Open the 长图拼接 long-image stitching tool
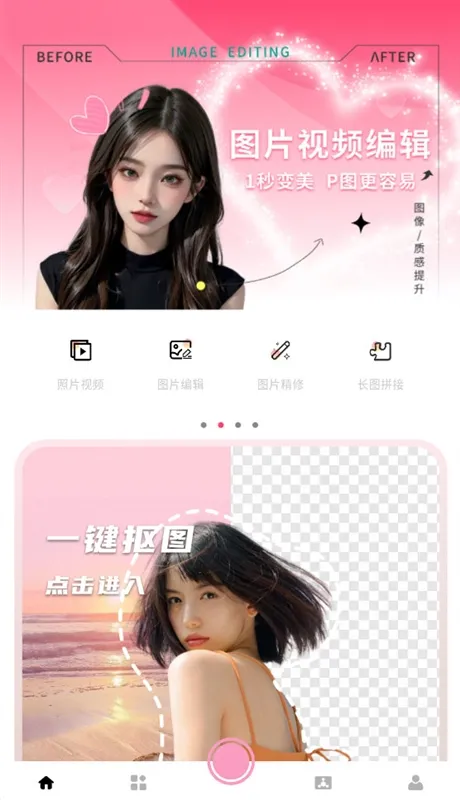460x800 pixels. pos(380,364)
